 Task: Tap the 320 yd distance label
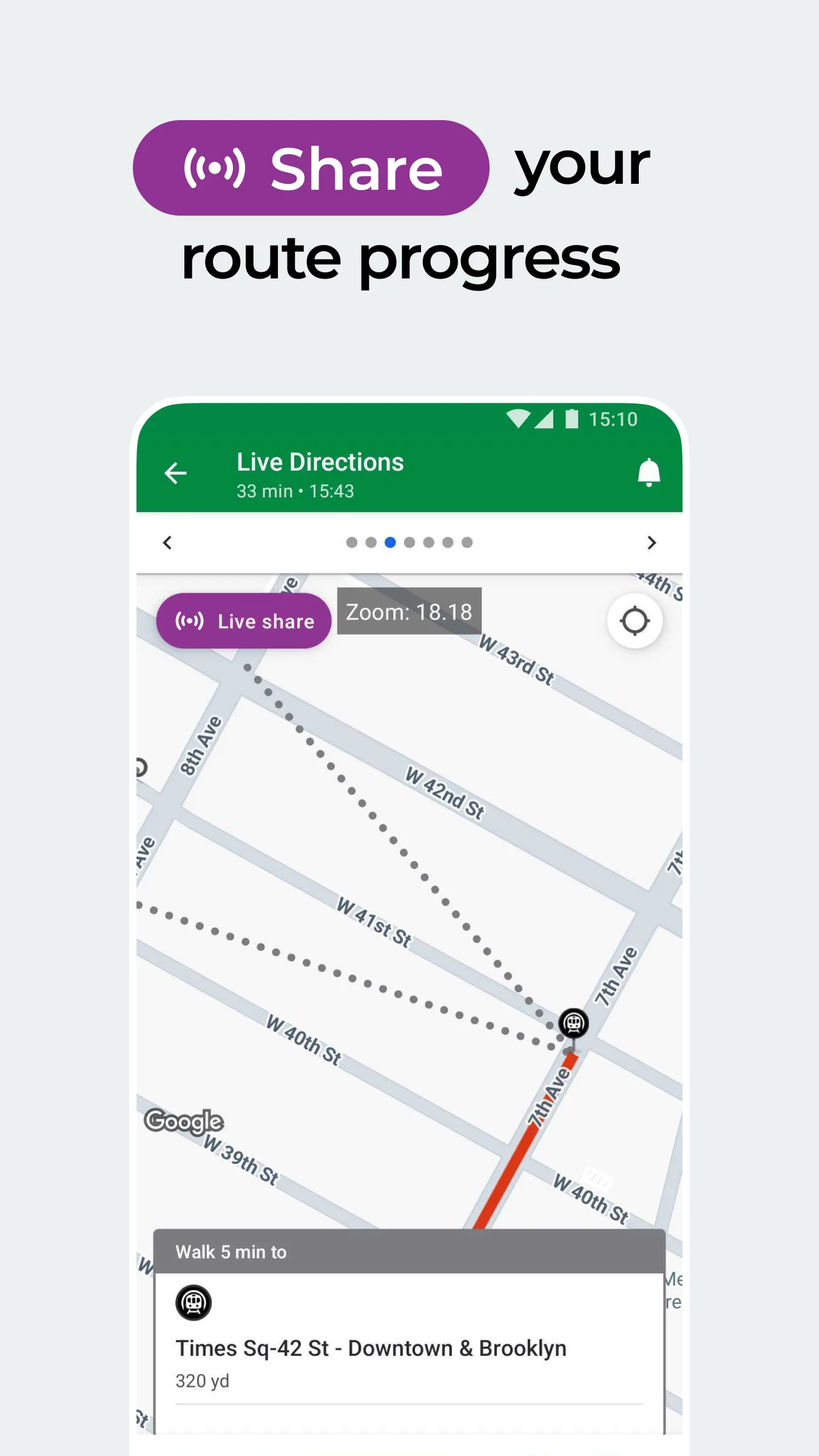click(201, 1381)
